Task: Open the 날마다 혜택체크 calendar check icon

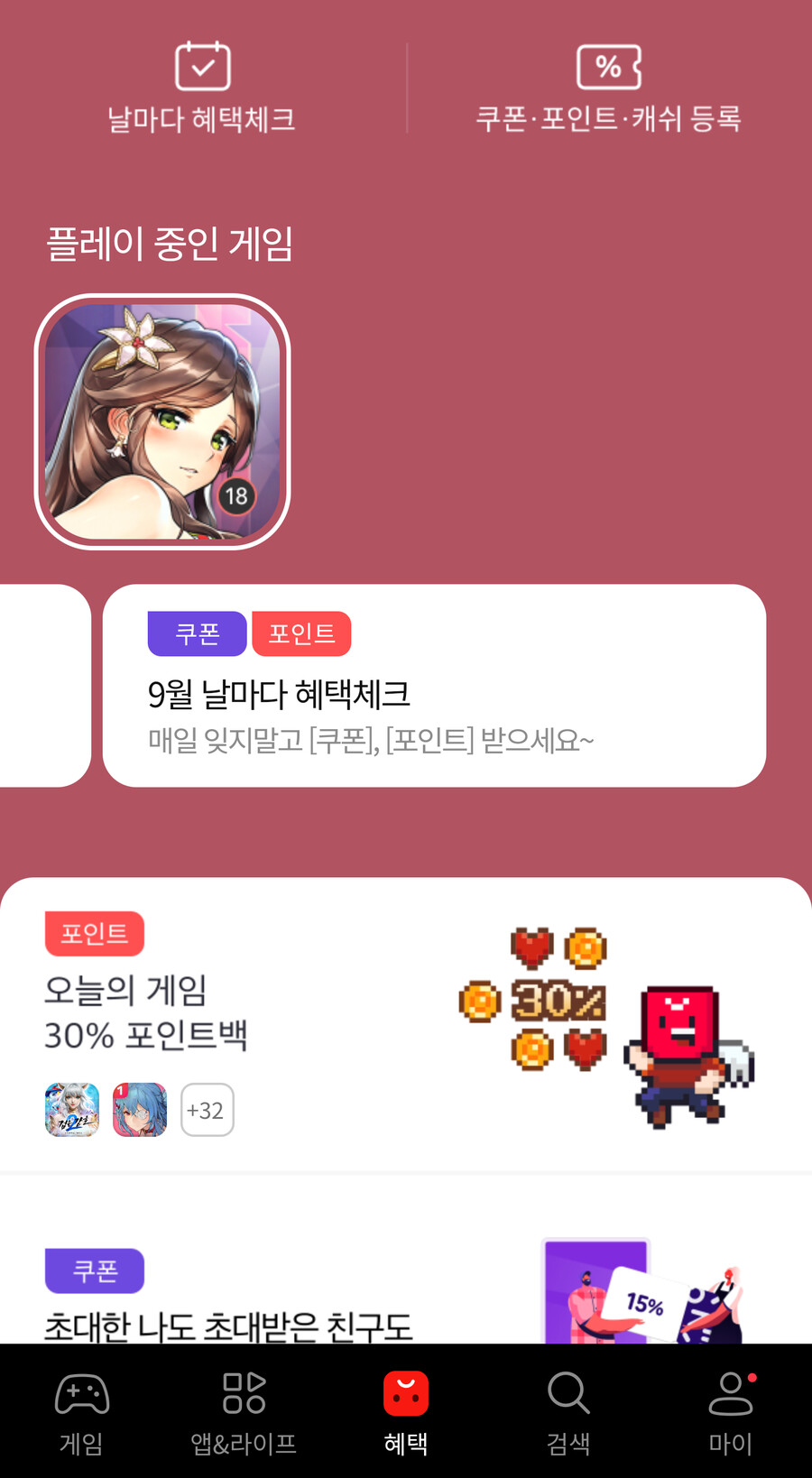Action: (202, 66)
